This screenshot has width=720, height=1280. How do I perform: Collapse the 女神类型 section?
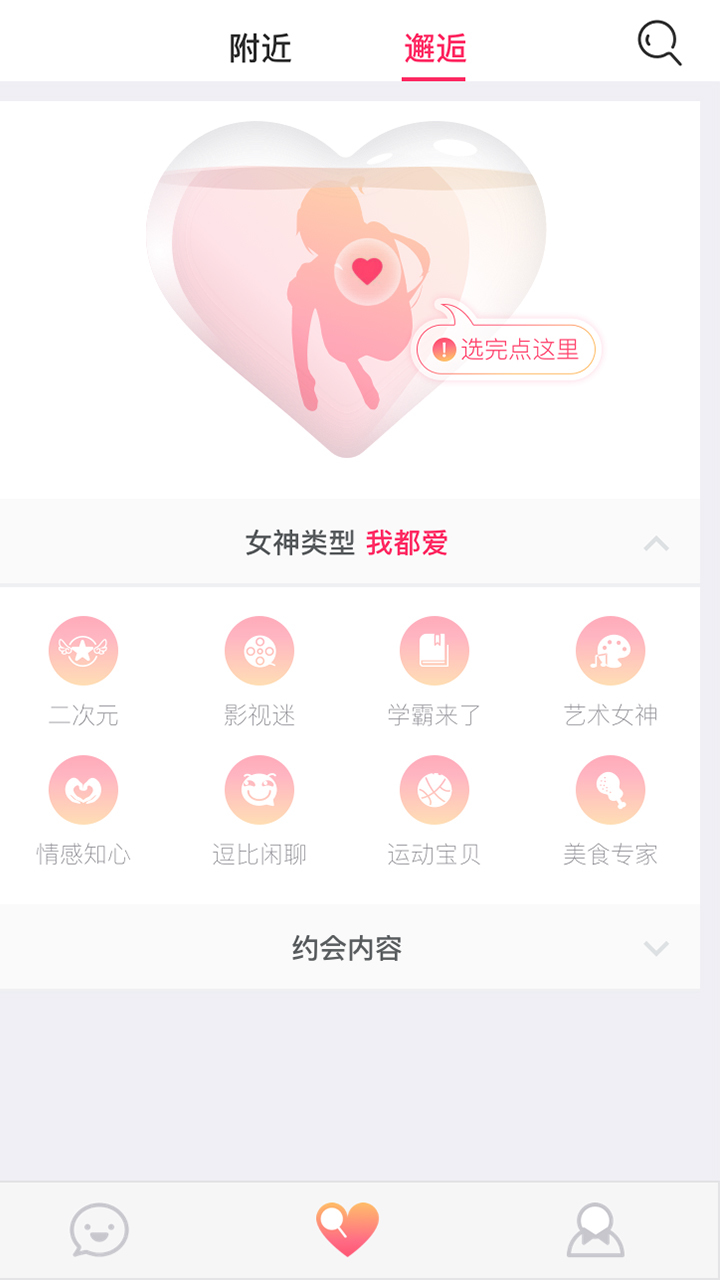pos(655,544)
